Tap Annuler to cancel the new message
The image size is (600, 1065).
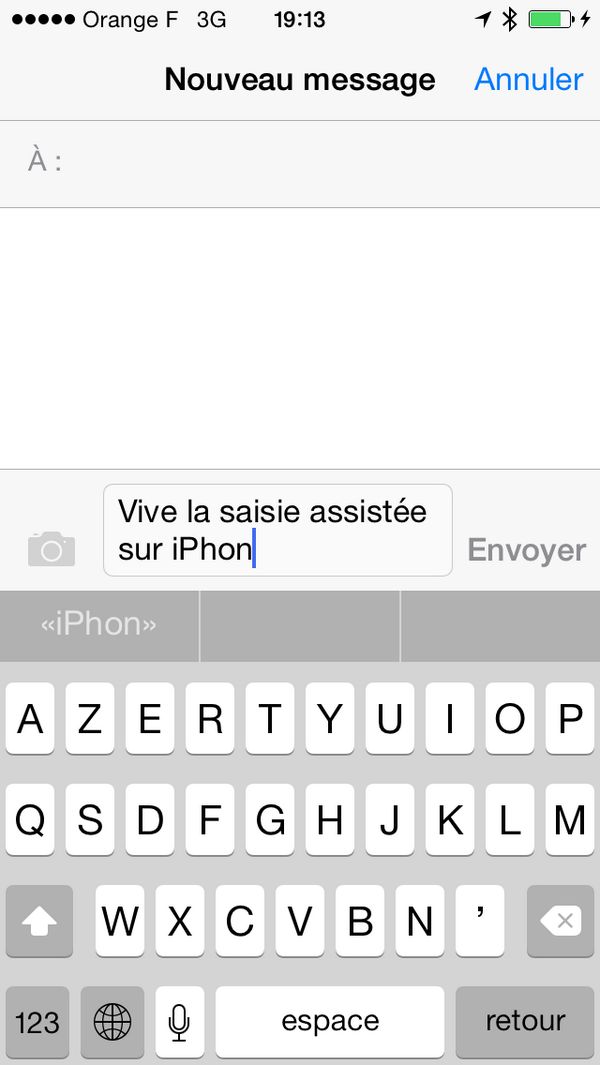[528, 80]
